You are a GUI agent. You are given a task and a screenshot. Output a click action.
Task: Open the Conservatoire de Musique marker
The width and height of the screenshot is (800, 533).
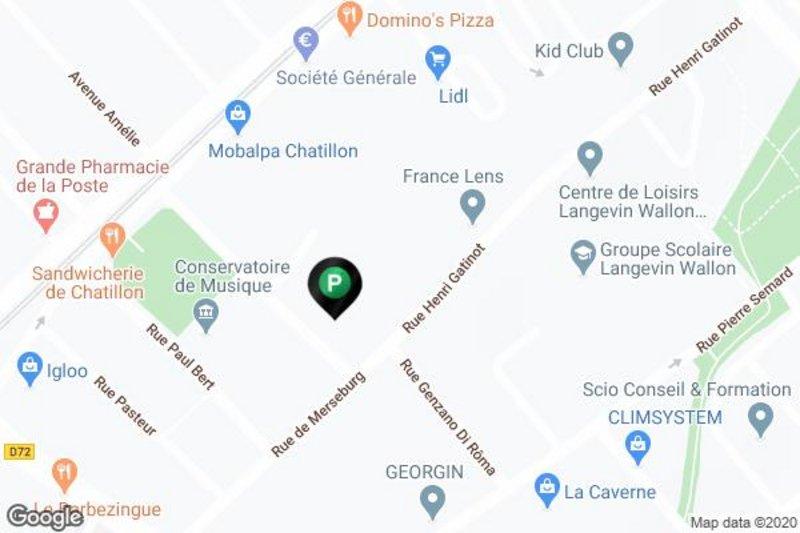(207, 316)
